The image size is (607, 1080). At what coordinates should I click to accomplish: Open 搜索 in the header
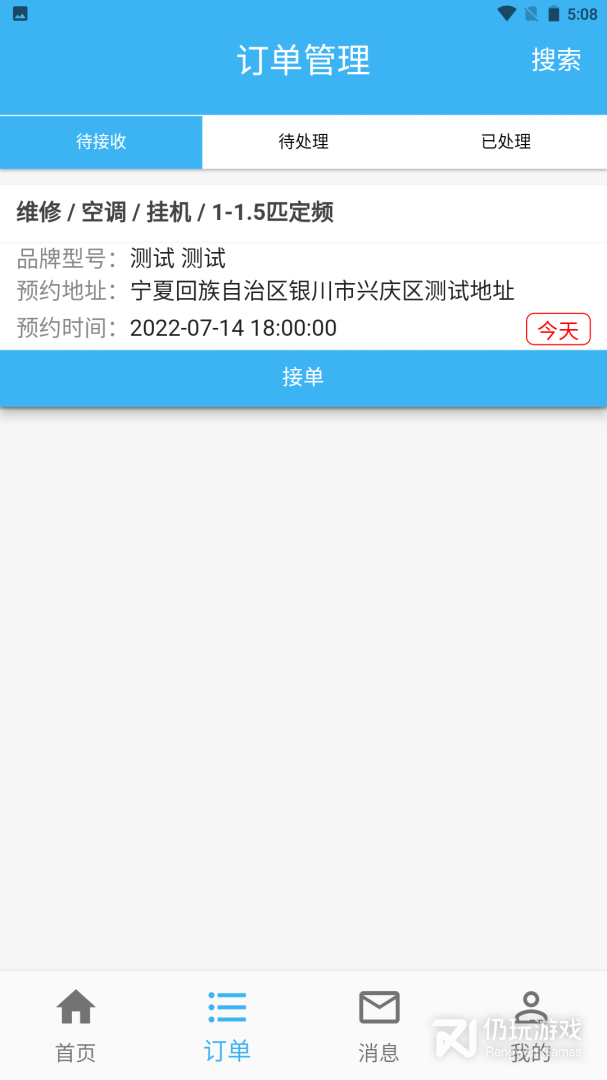[x=556, y=60]
